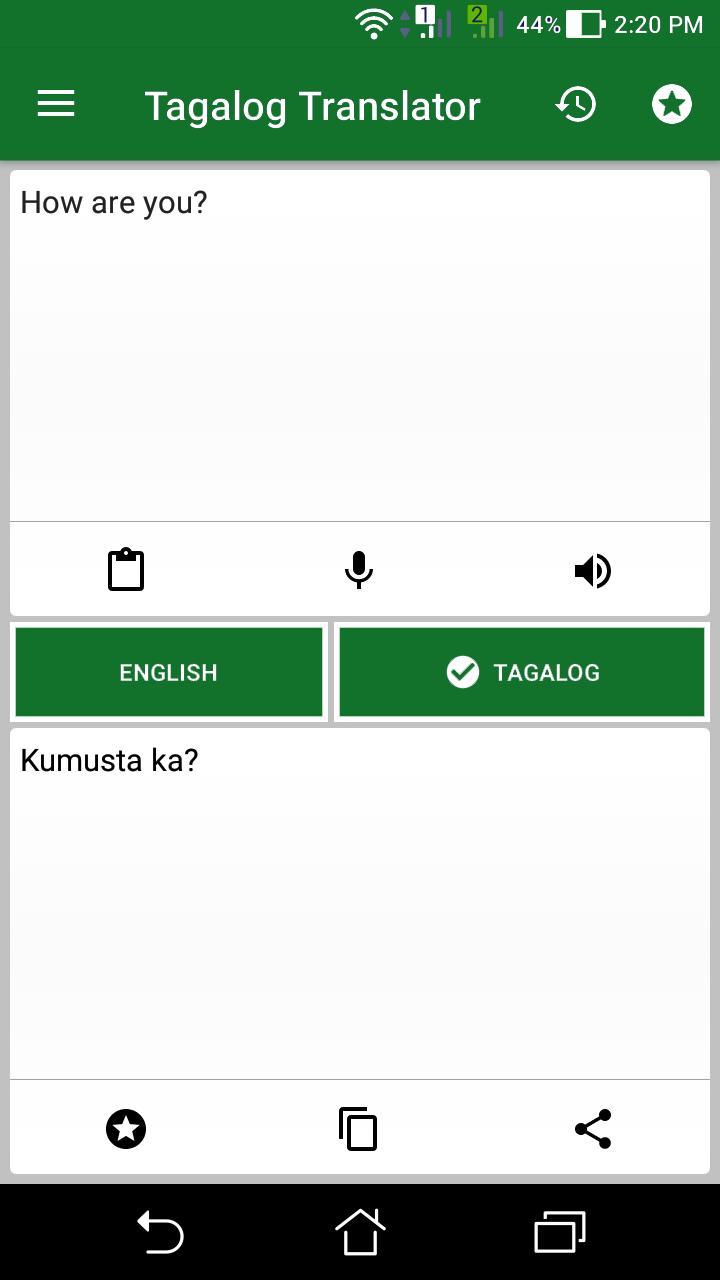Select the Tagalog language checkmark
The height and width of the screenshot is (1280, 720).
pos(463,672)
